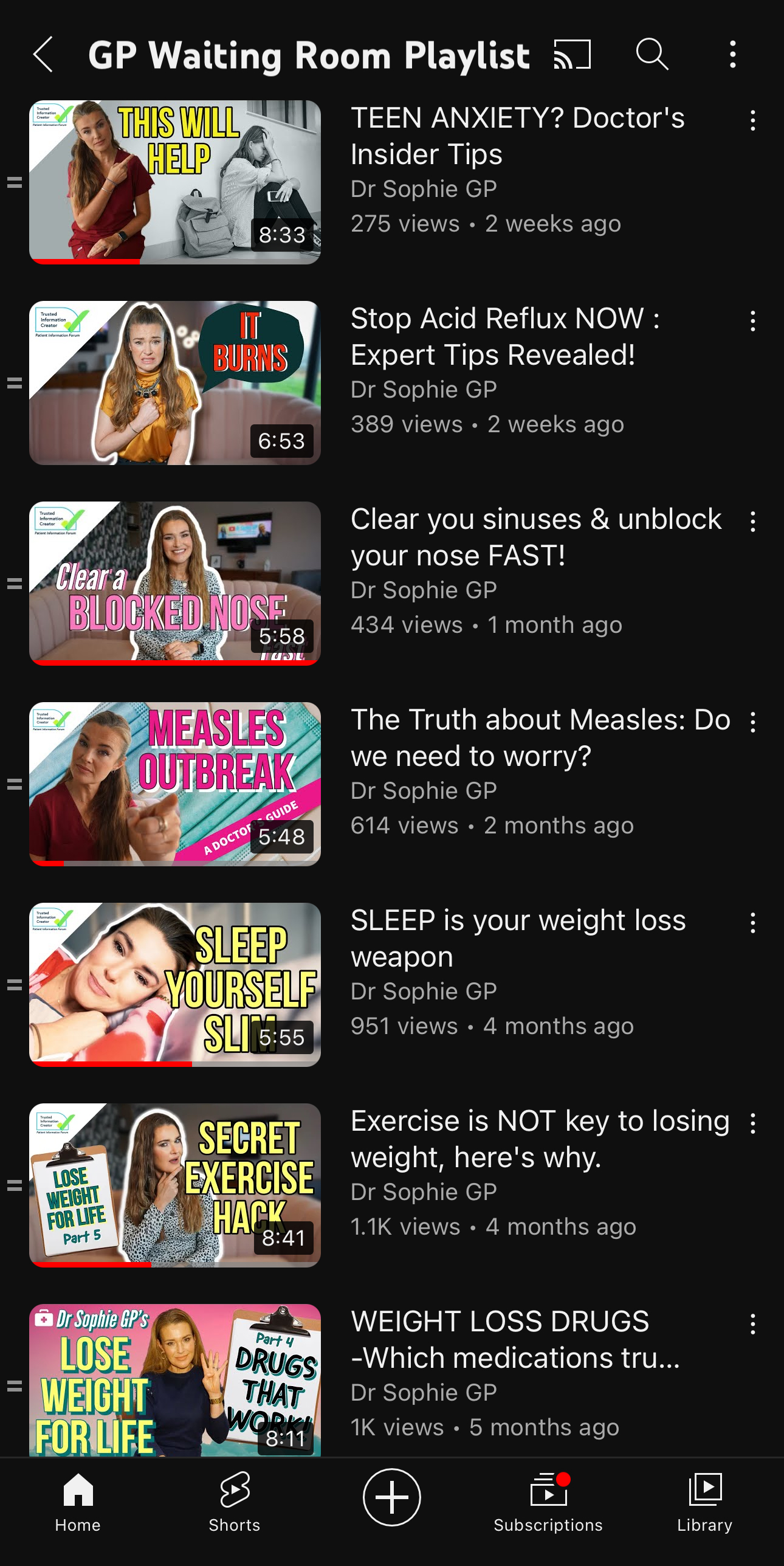This screenshot has width=784, height=1566.
Task: Play Stop Acid Reflux NOW video
Action: (x=175, y=383)
